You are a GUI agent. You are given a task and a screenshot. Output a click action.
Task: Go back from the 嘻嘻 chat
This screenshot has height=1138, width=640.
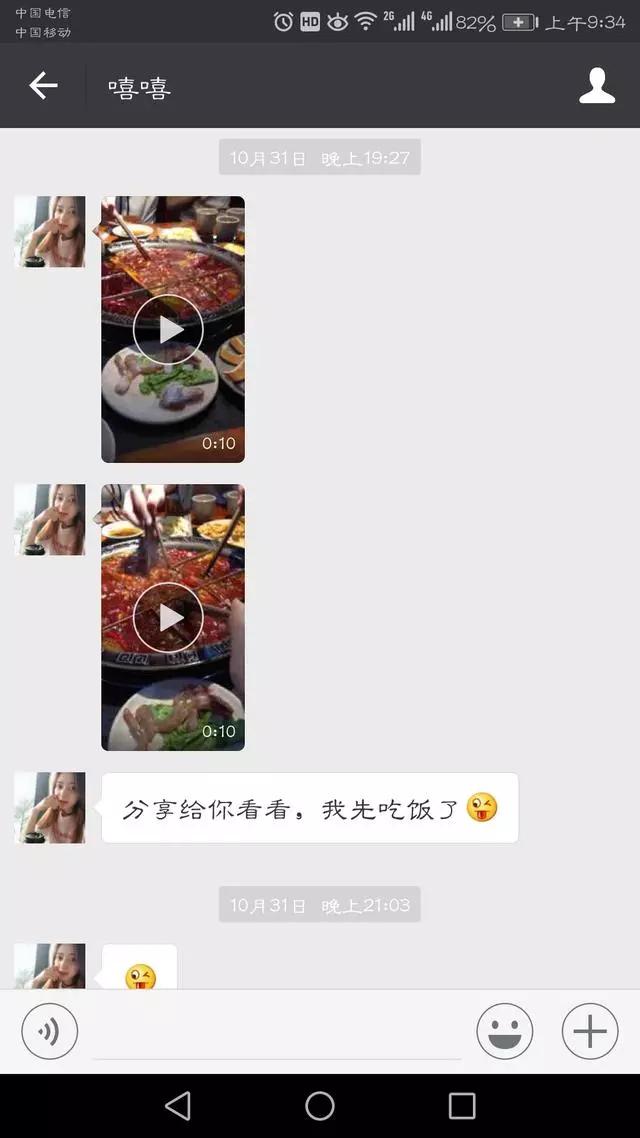pos(43,86)
